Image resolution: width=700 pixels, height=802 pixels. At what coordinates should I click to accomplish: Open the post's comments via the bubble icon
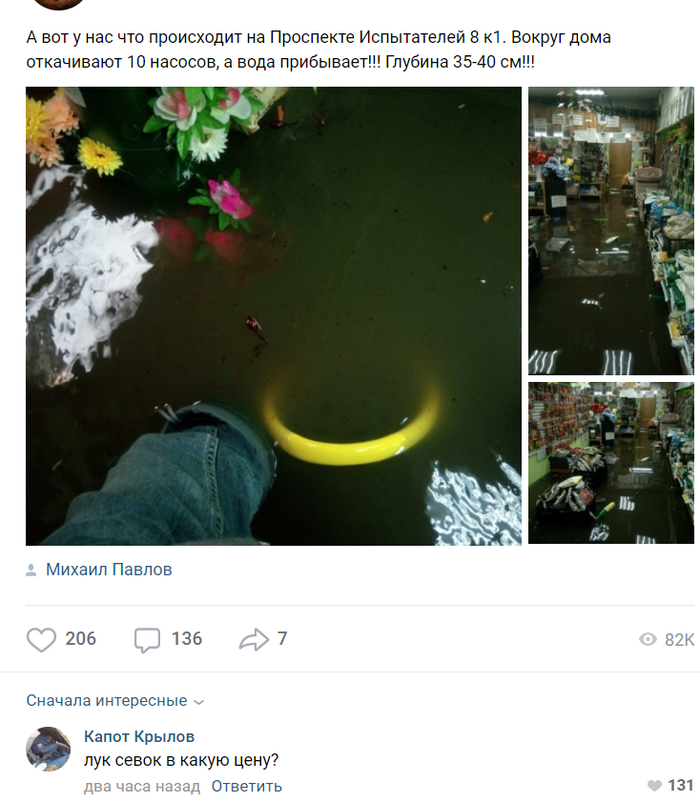pyautogui.click(x=147, y=639)
